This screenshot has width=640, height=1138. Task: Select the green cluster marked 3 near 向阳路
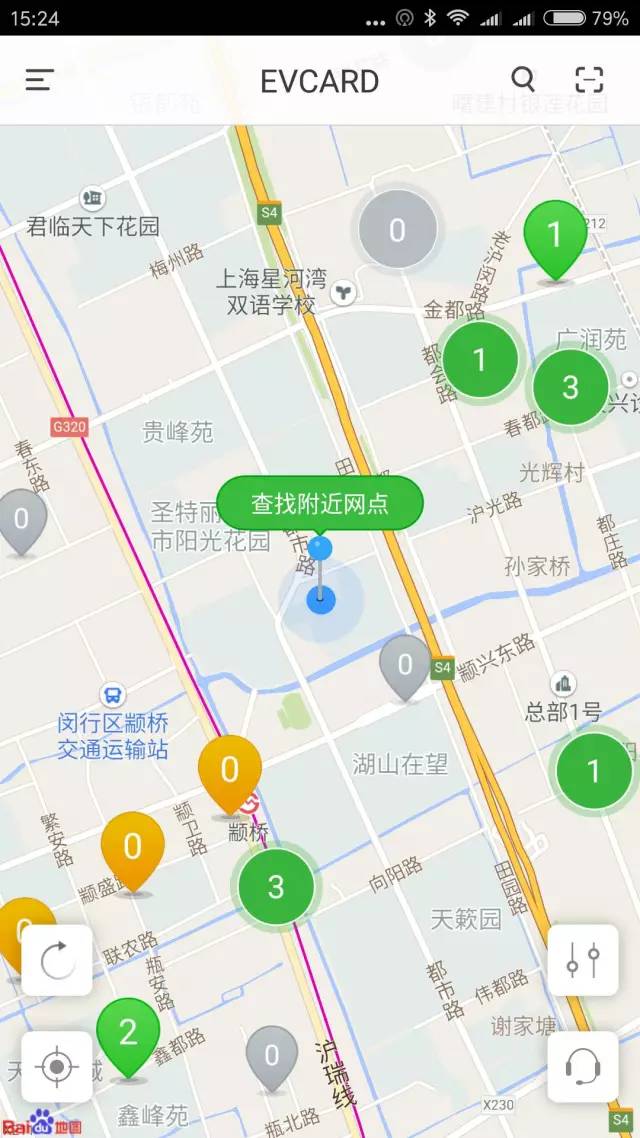tap(276, 886)
